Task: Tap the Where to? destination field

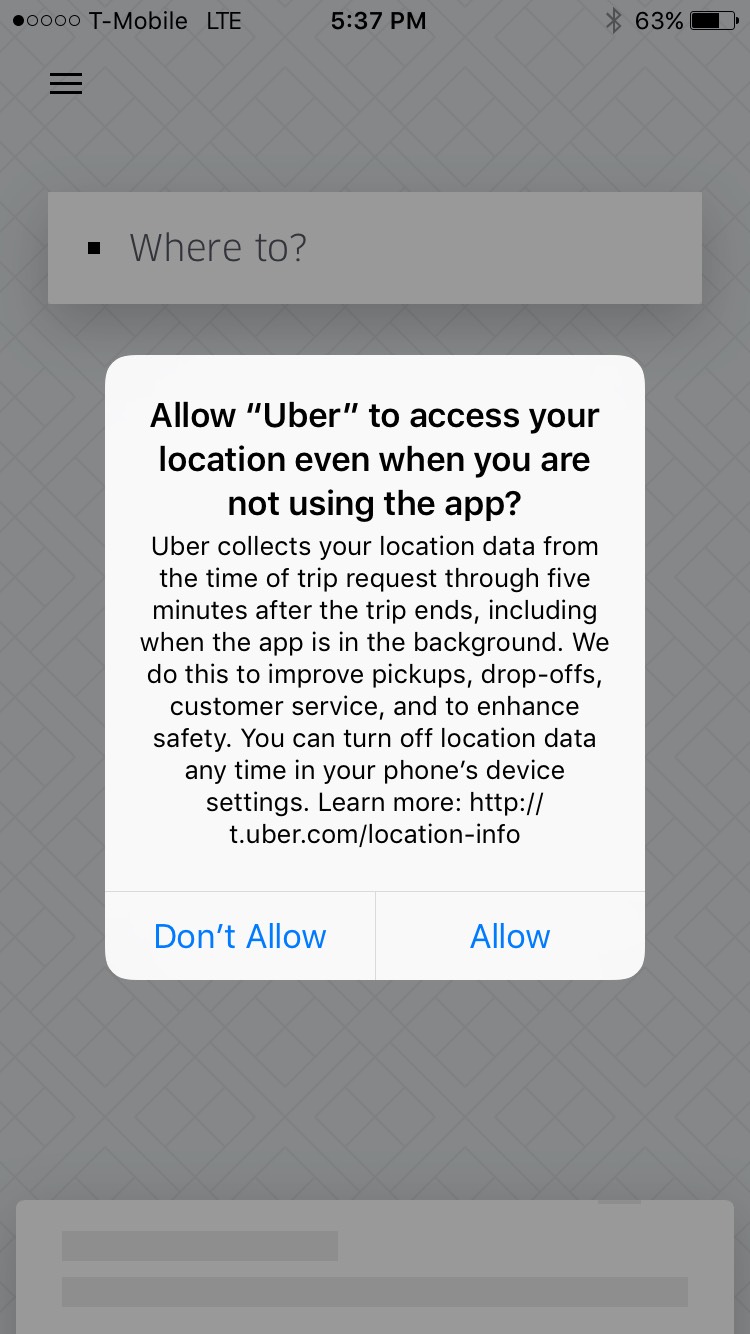Action: (x=375, y=248)
